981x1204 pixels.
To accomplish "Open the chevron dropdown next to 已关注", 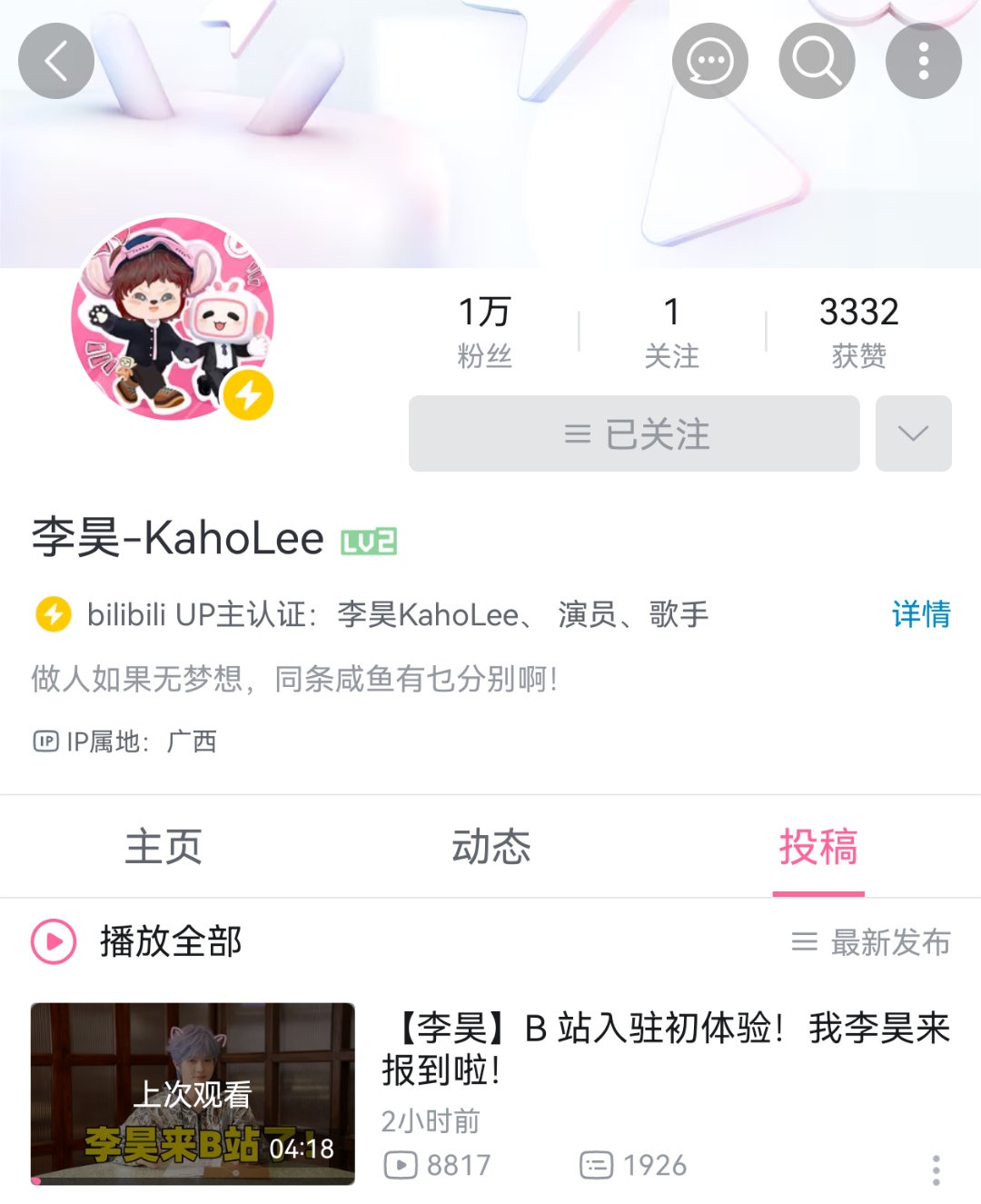I will point(913,434).
